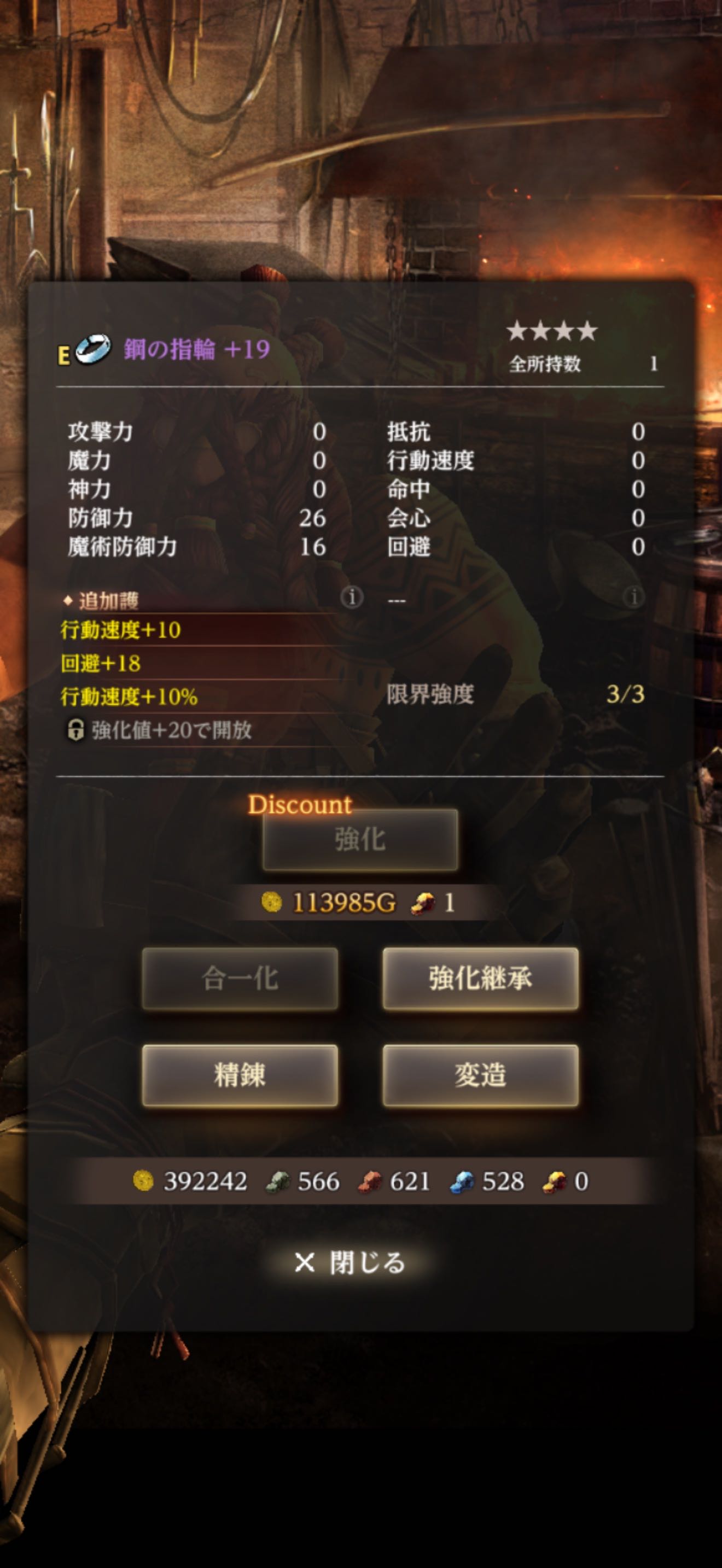Tap the 強化 enhance button

point(360,839)
